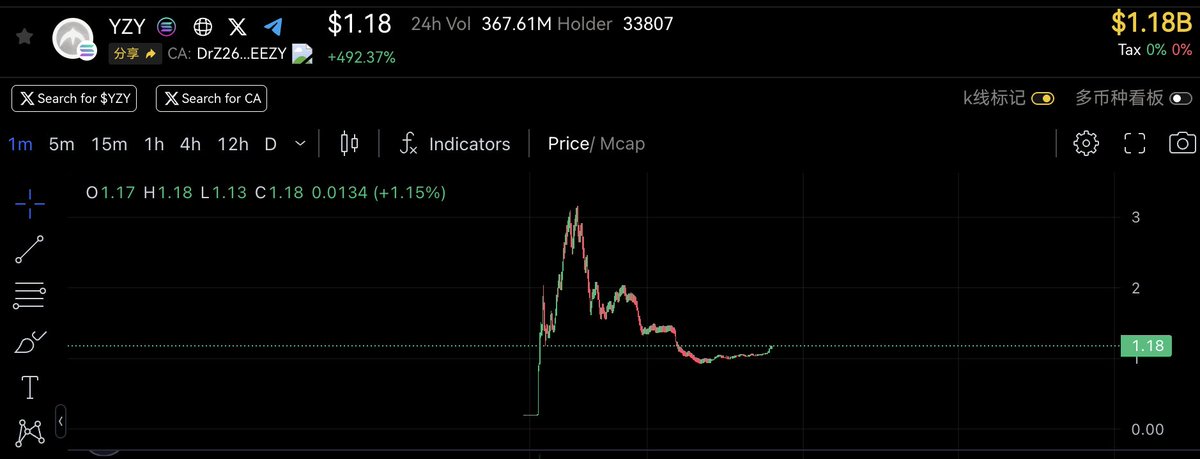Image resolution: width=1200 pixels, height=459 pixels.
Task: Open the YZY website globe icon
Action: pos(202,27)
